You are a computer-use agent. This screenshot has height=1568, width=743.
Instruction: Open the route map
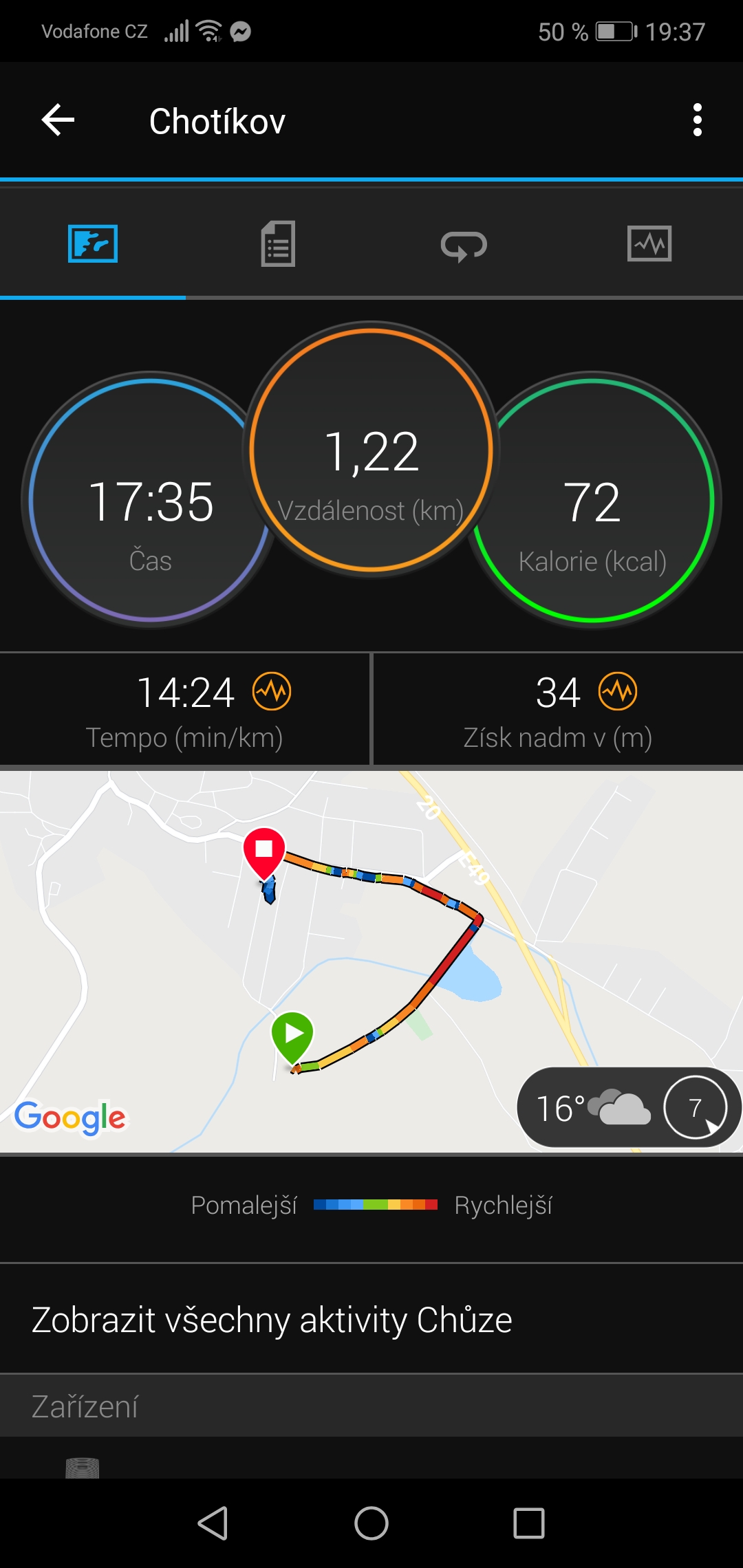coord(371,961)
